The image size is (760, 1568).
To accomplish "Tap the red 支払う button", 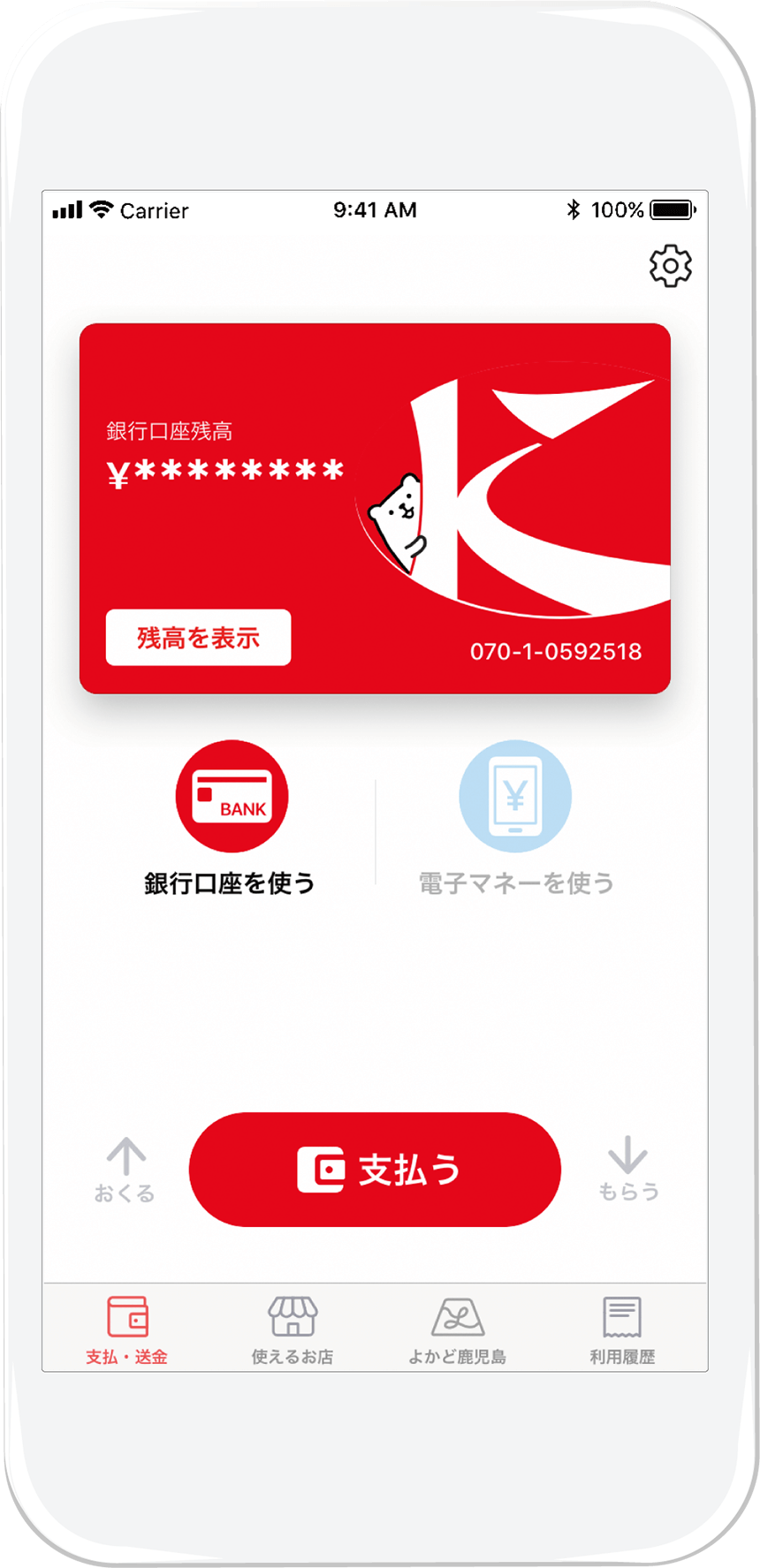I will (x=375, y=1170).
